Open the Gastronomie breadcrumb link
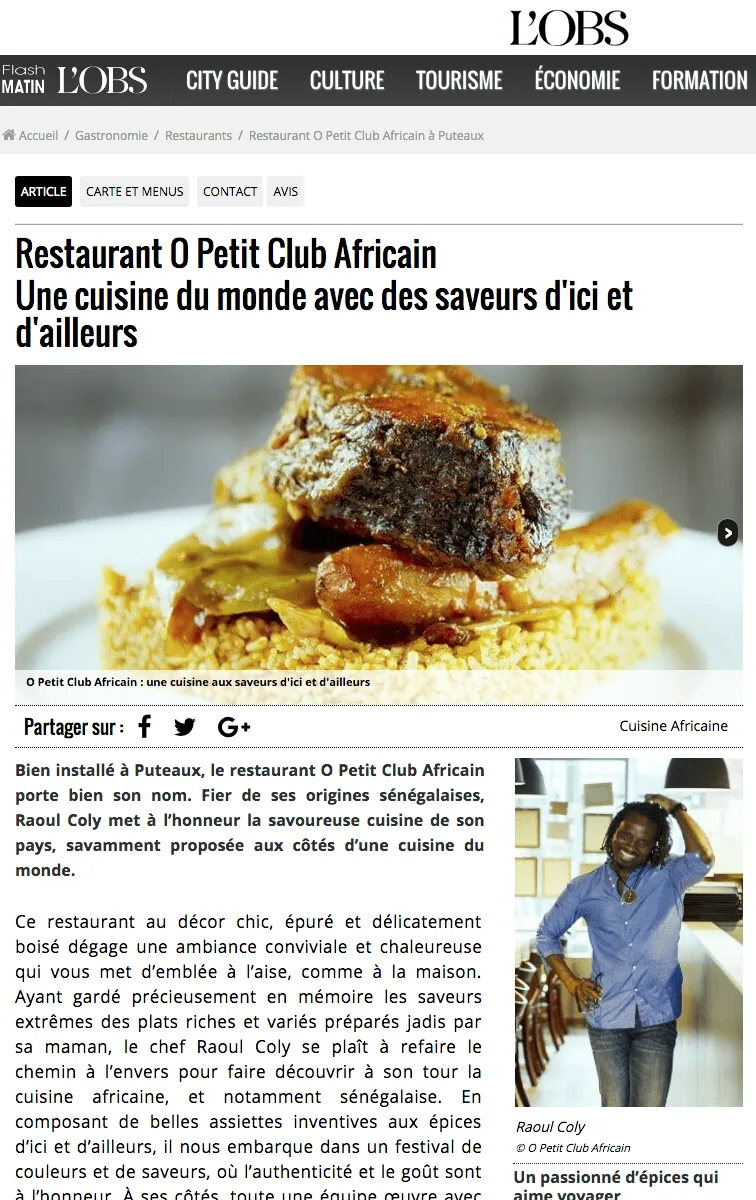This screenshot has height=1200, width=756. [111, 135]
